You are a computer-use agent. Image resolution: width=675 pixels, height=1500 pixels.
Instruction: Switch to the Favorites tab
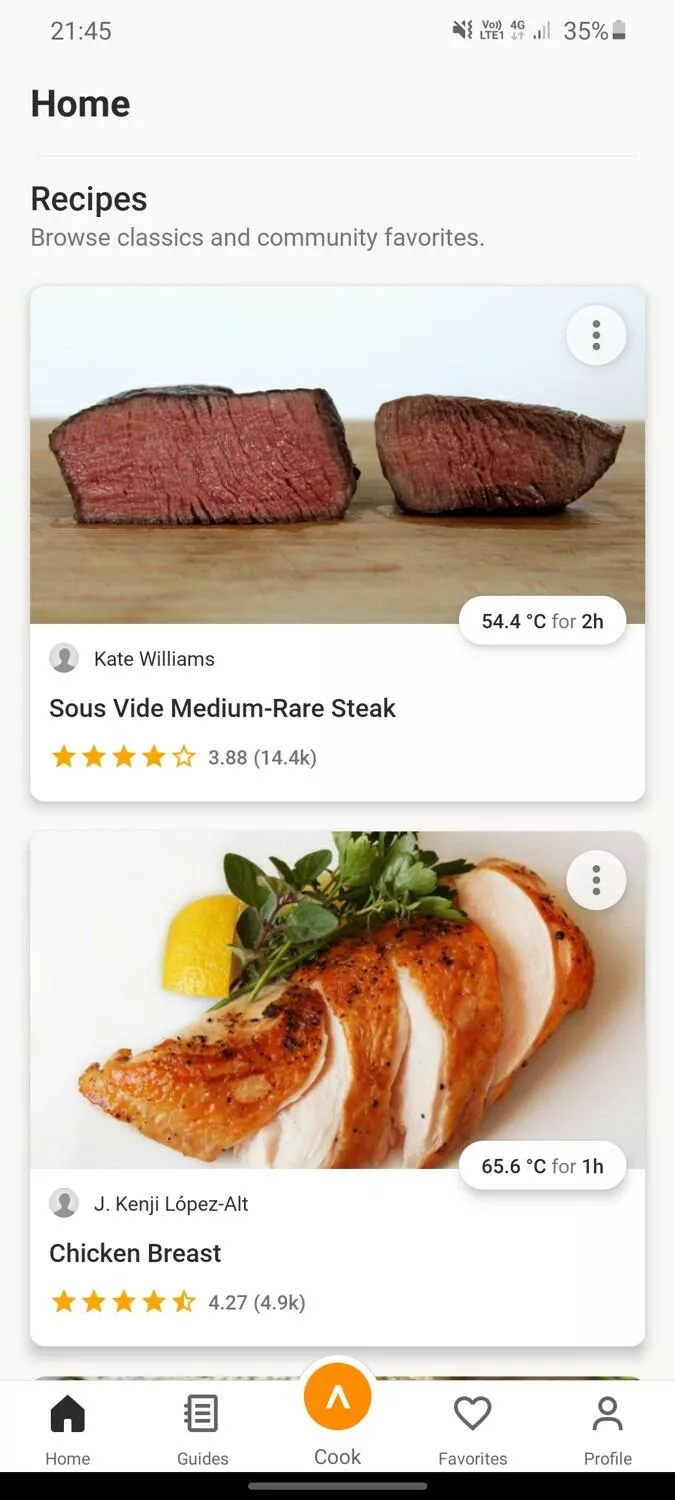(x=472, y=1430)
